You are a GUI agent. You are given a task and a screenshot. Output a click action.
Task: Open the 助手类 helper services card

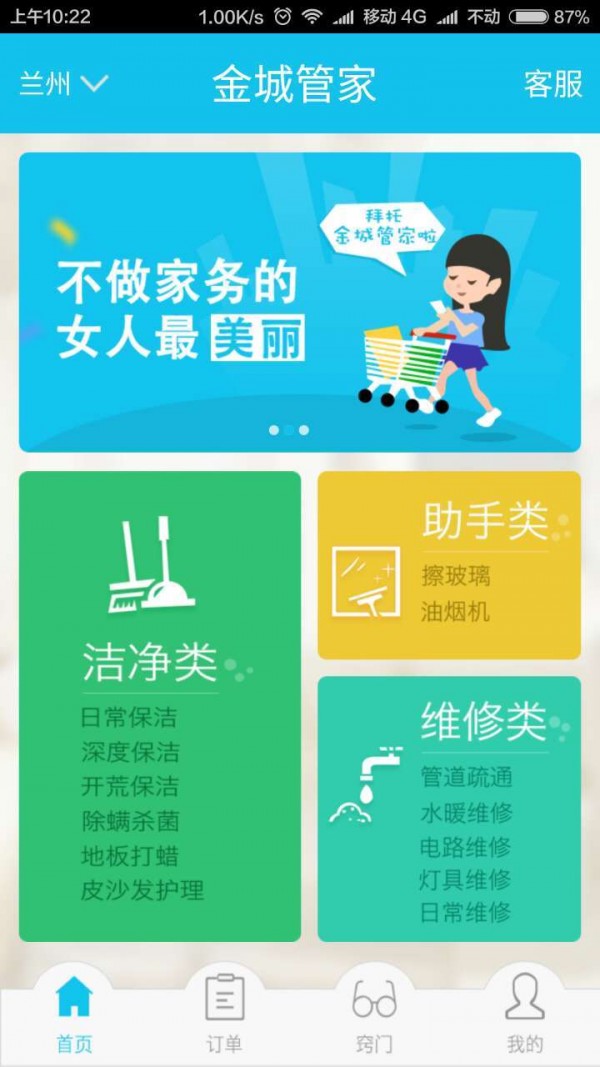coord(449,565)
